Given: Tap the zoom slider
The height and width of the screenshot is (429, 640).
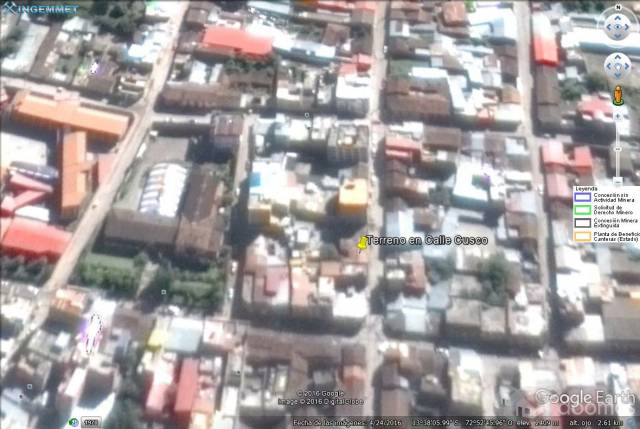Looking at the screenshot, I should point(618,150).
